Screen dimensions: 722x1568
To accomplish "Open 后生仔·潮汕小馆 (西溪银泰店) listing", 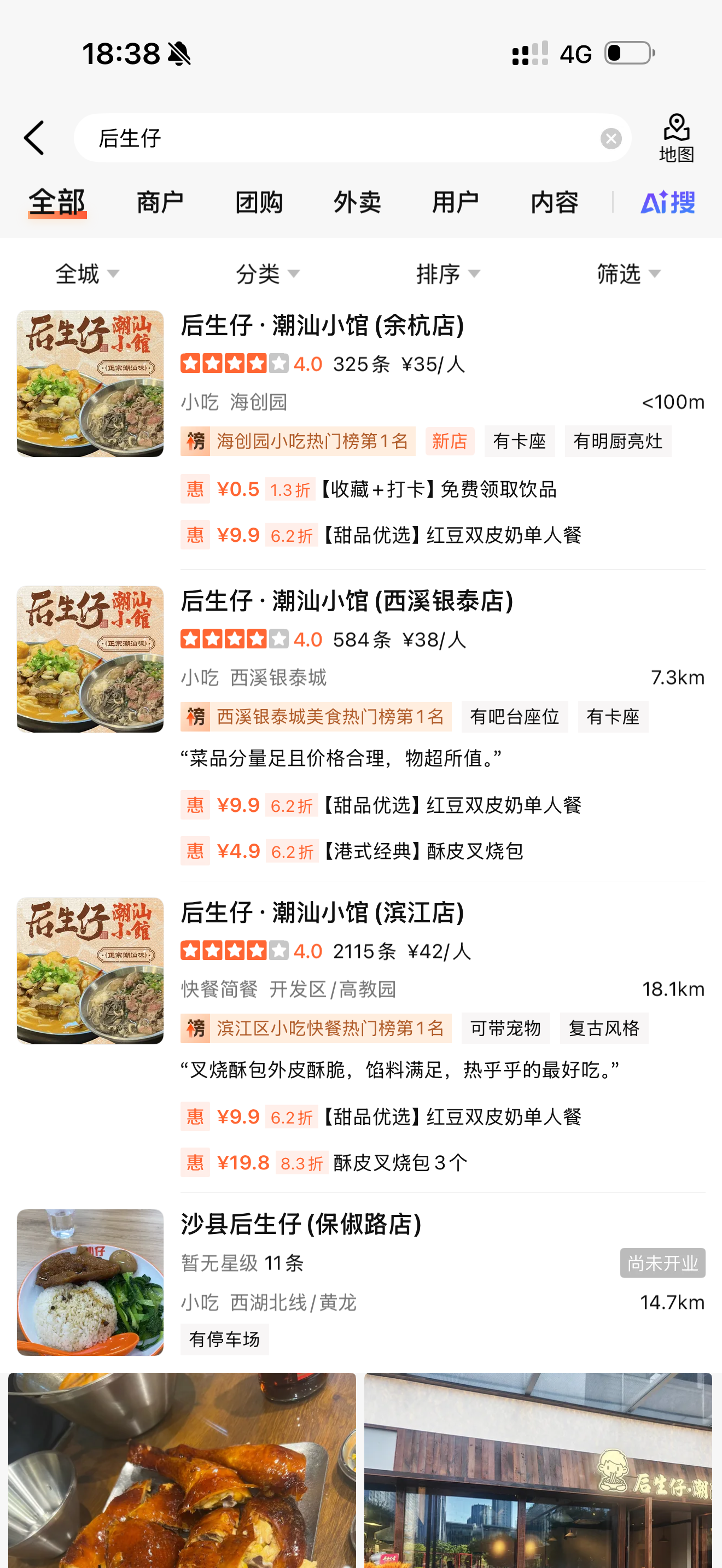I will [347, 601].
